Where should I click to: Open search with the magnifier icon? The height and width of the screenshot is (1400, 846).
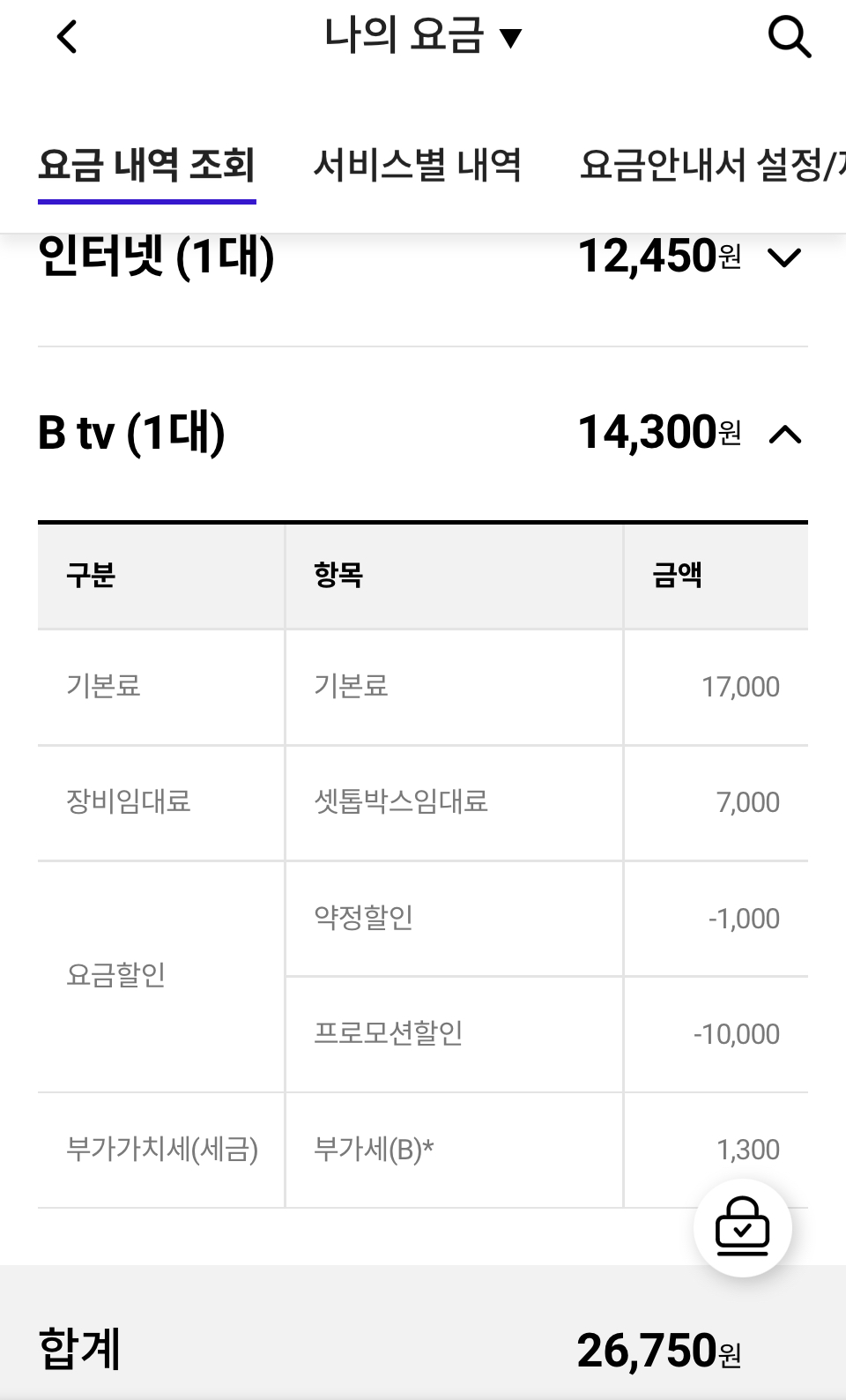(789, 37)
